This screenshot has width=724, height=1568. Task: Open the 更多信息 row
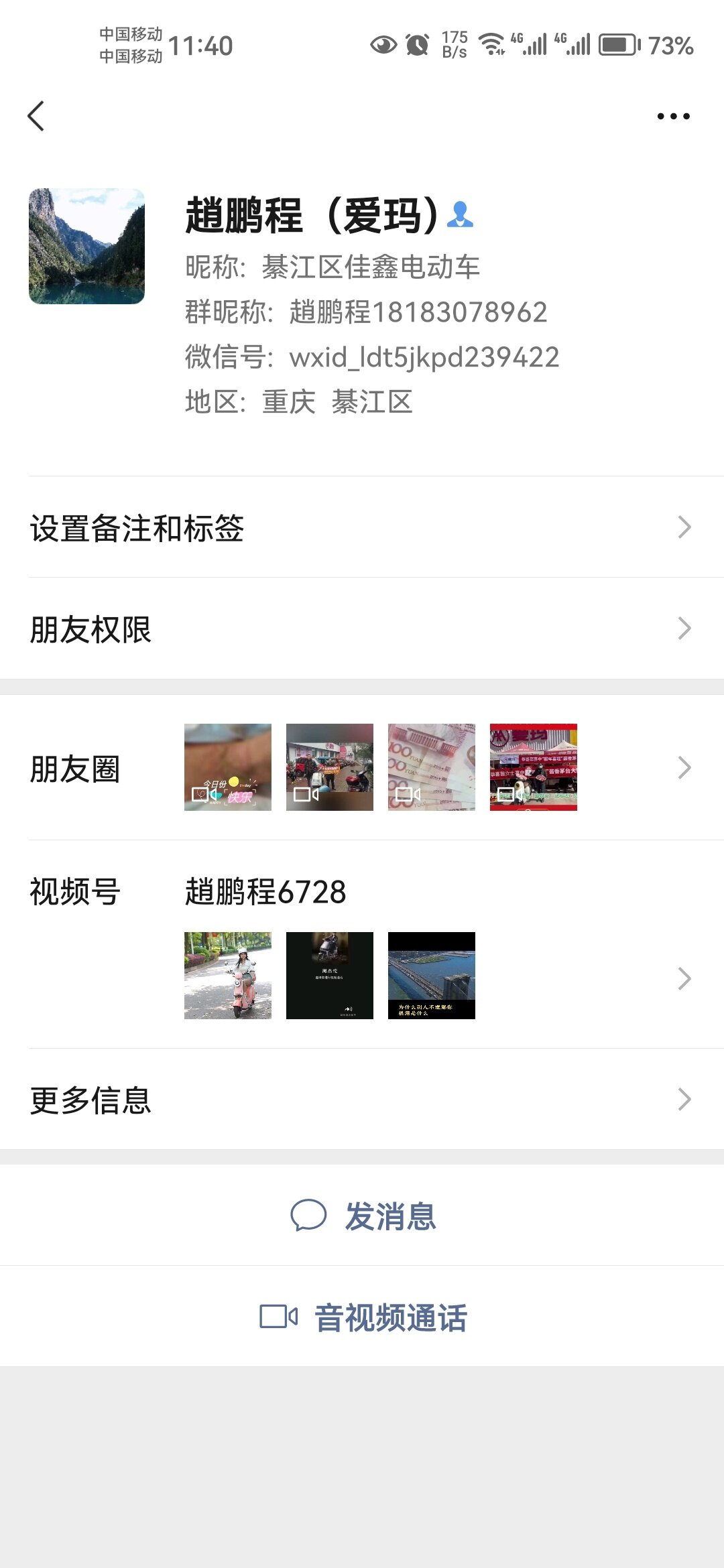[362, 1100]
